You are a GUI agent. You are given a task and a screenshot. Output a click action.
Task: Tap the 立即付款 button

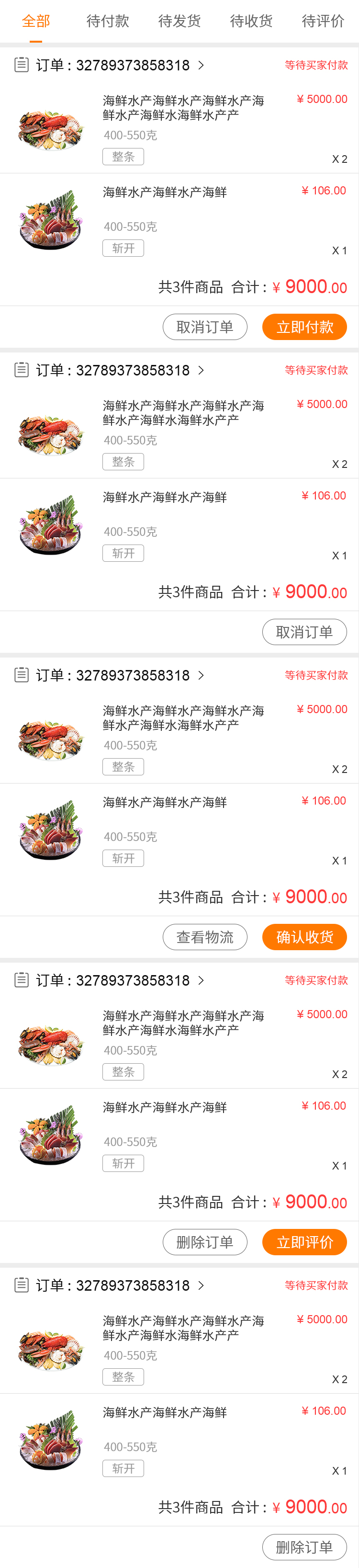[x=304, y=327]
